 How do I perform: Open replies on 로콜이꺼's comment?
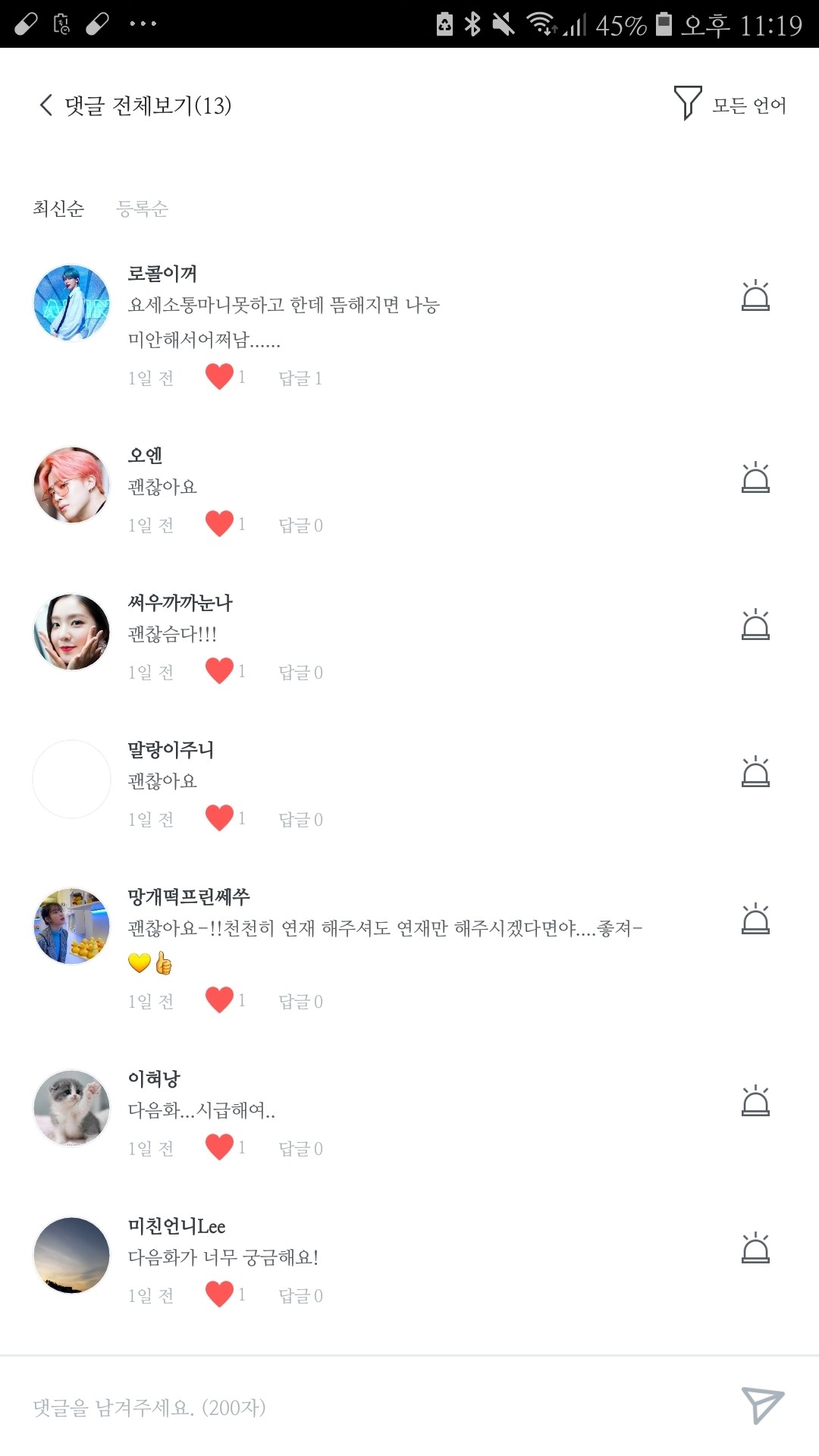click(300, 378)
